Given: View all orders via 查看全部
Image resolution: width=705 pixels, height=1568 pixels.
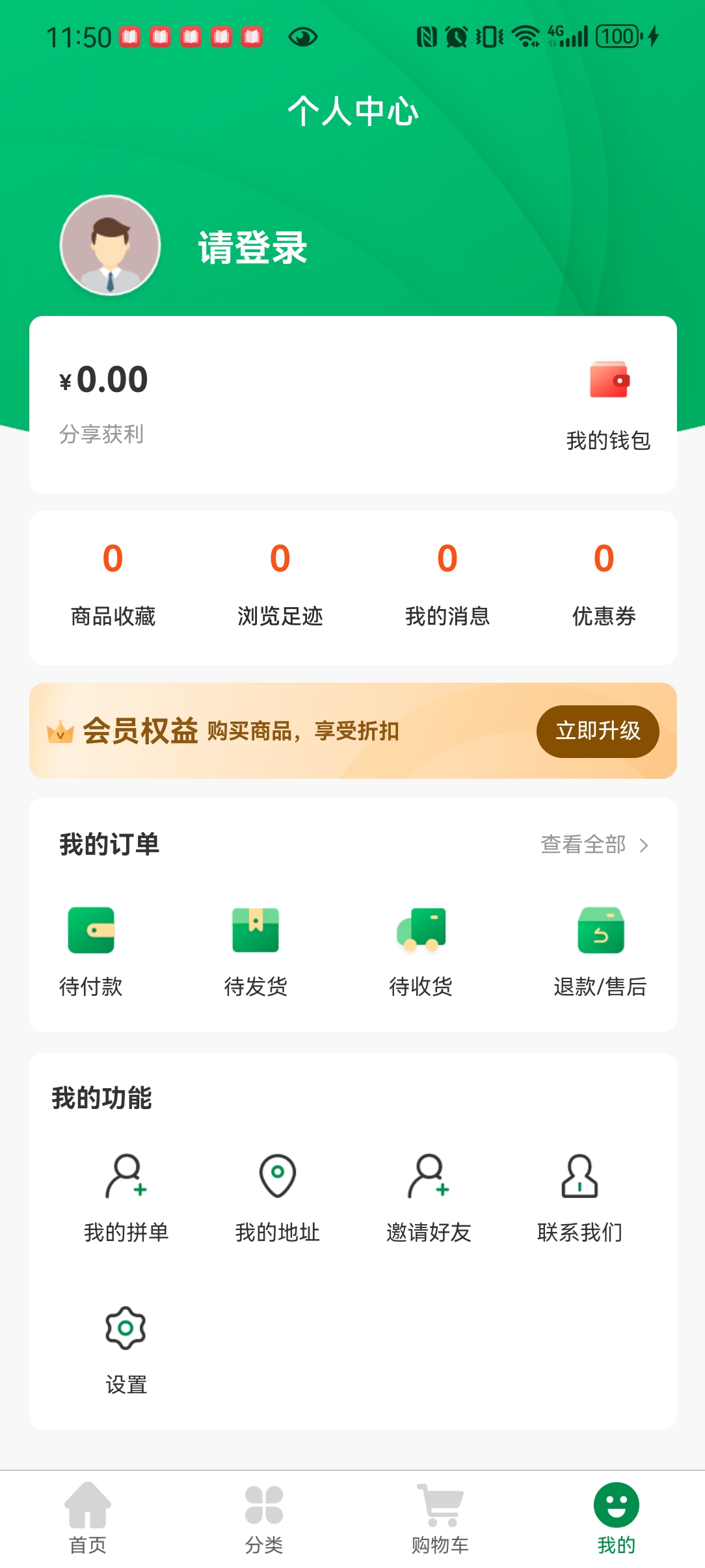Looking at the screenshot, I should 594,844.
